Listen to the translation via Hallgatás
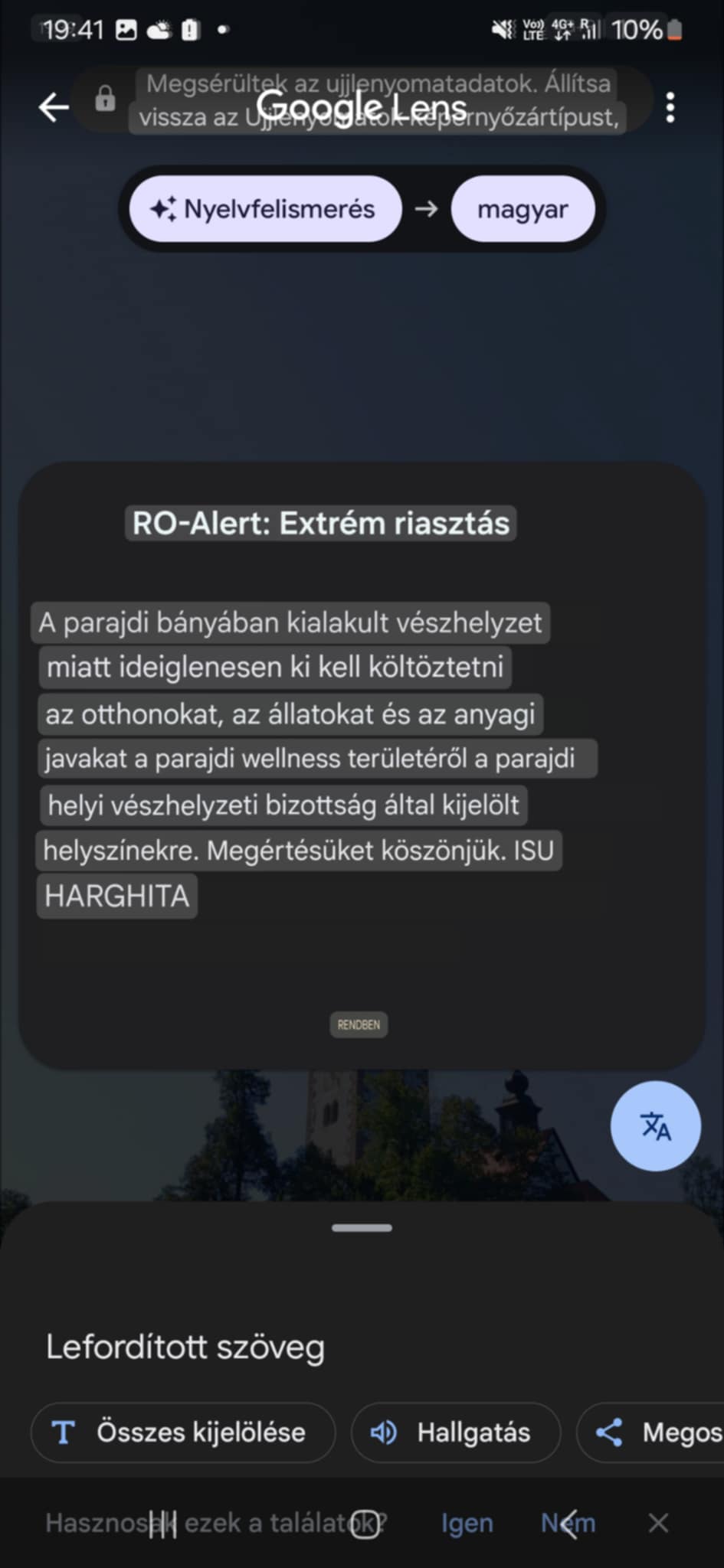 (x=455, y=1432)
